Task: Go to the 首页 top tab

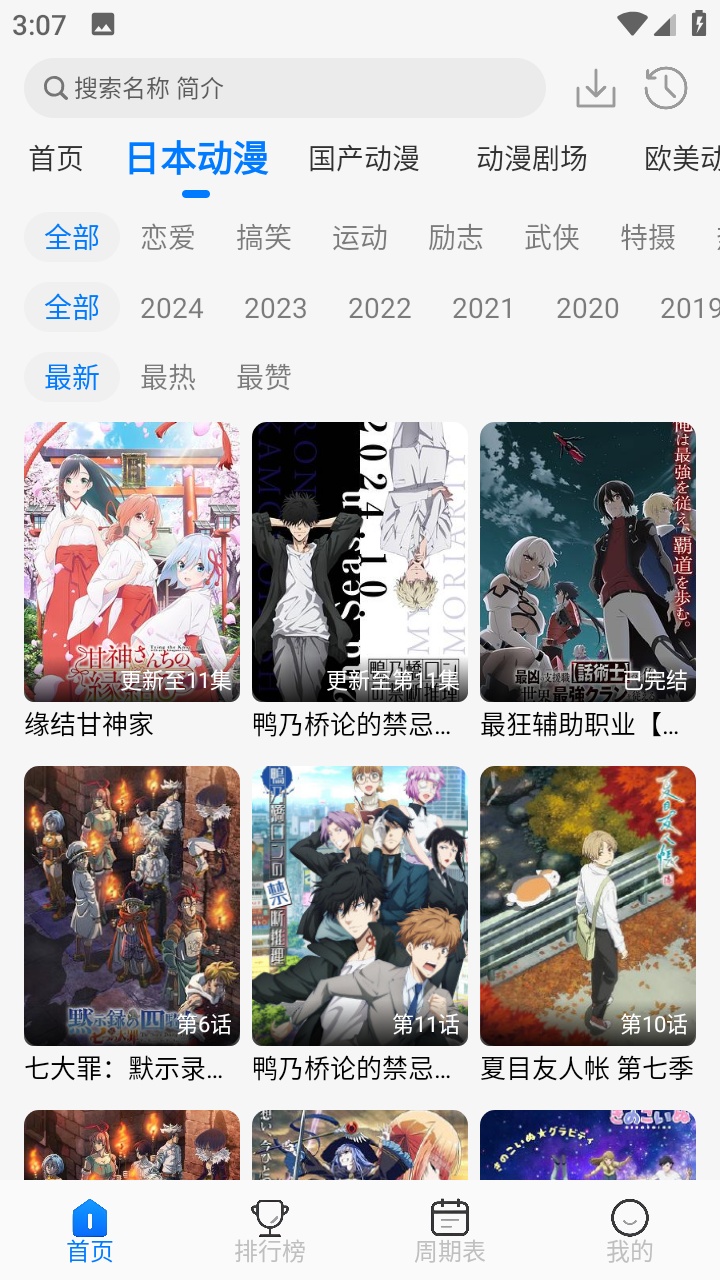Action: (56, 159)
